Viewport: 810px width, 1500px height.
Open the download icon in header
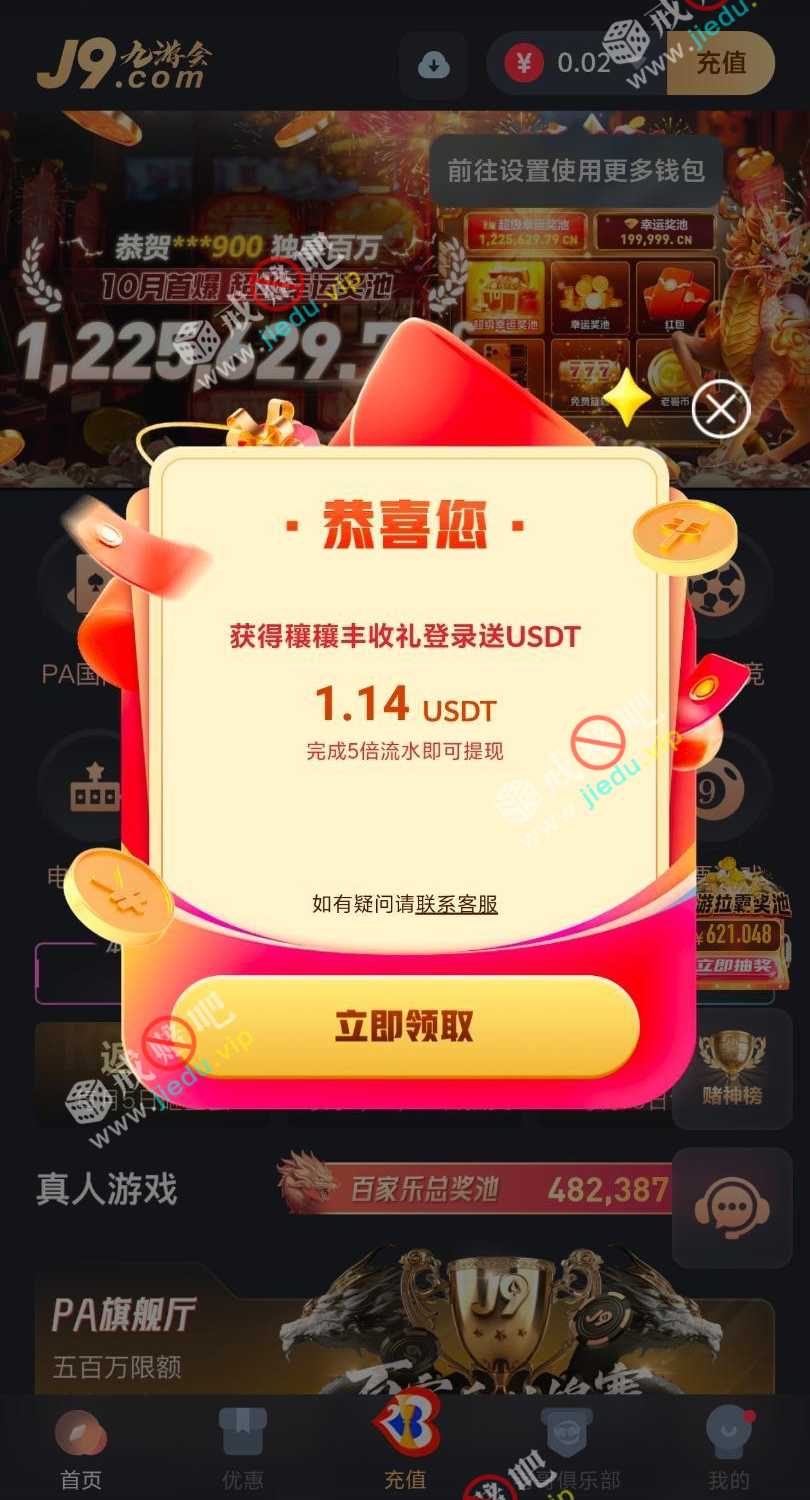[x=433, y=65]
